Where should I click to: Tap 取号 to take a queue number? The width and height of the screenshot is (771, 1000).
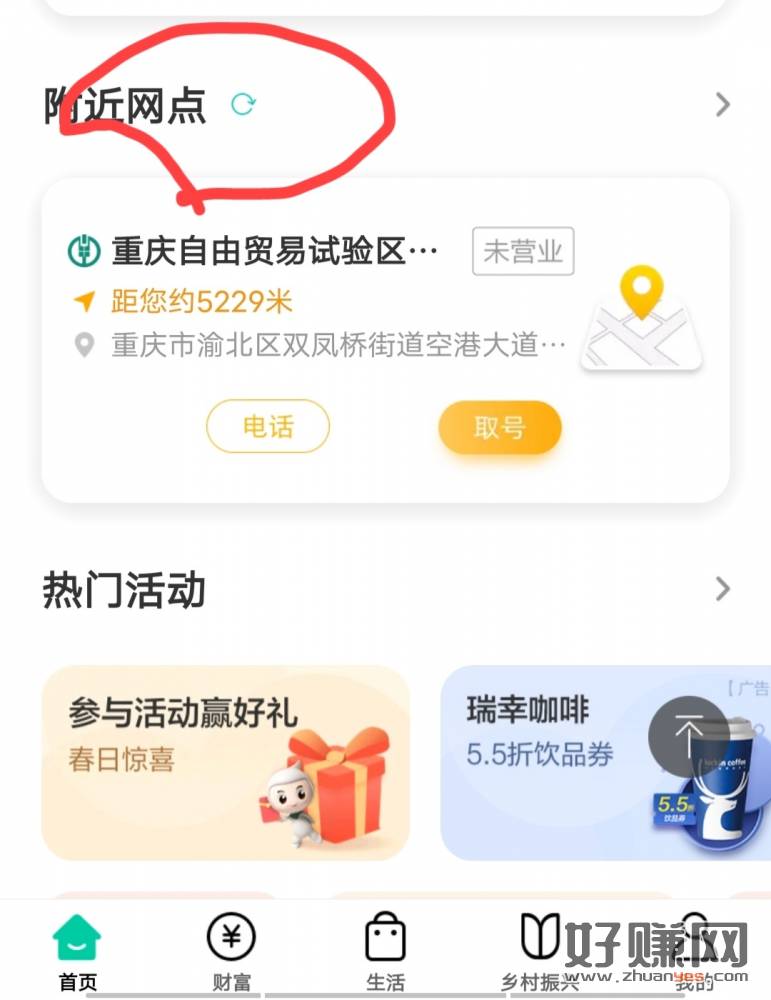(x=499, y=428)
